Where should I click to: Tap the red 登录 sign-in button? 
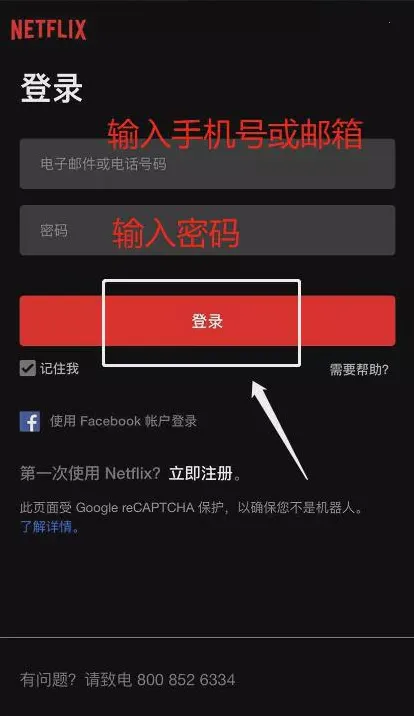click(207, 321)
